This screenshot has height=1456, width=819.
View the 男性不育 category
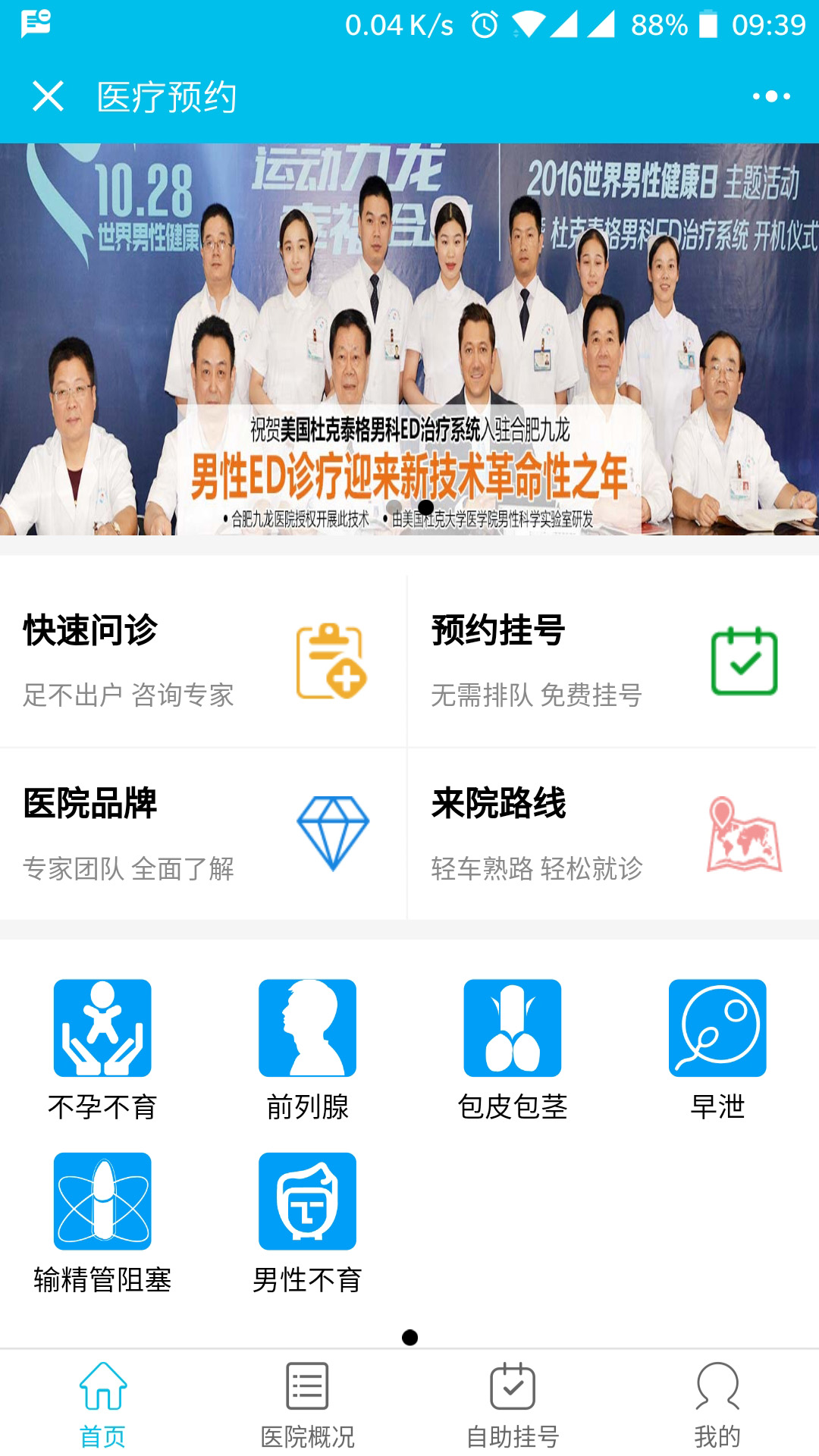[307, 1222]
